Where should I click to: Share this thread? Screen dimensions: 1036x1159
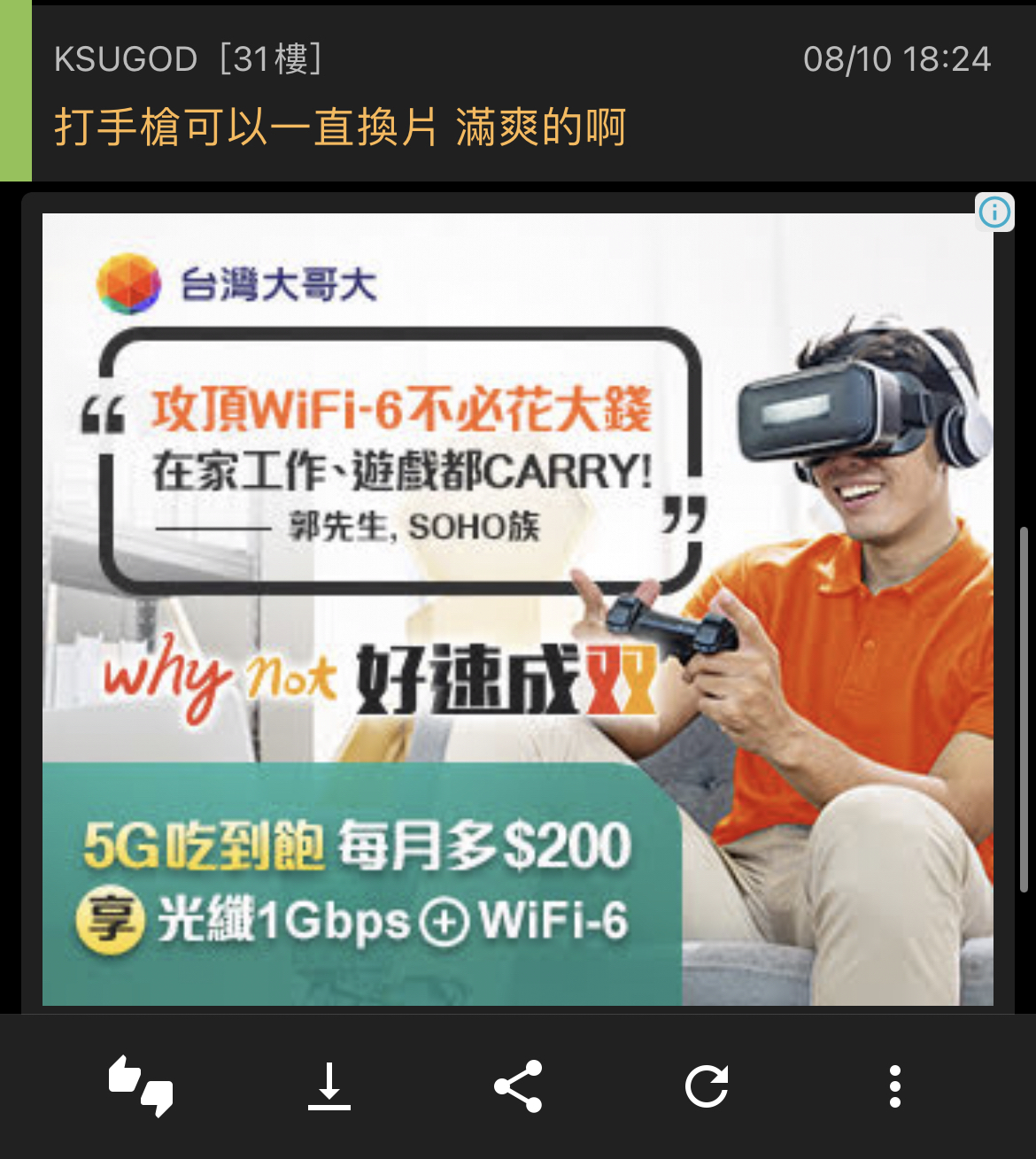click(x=518, y=1086)
